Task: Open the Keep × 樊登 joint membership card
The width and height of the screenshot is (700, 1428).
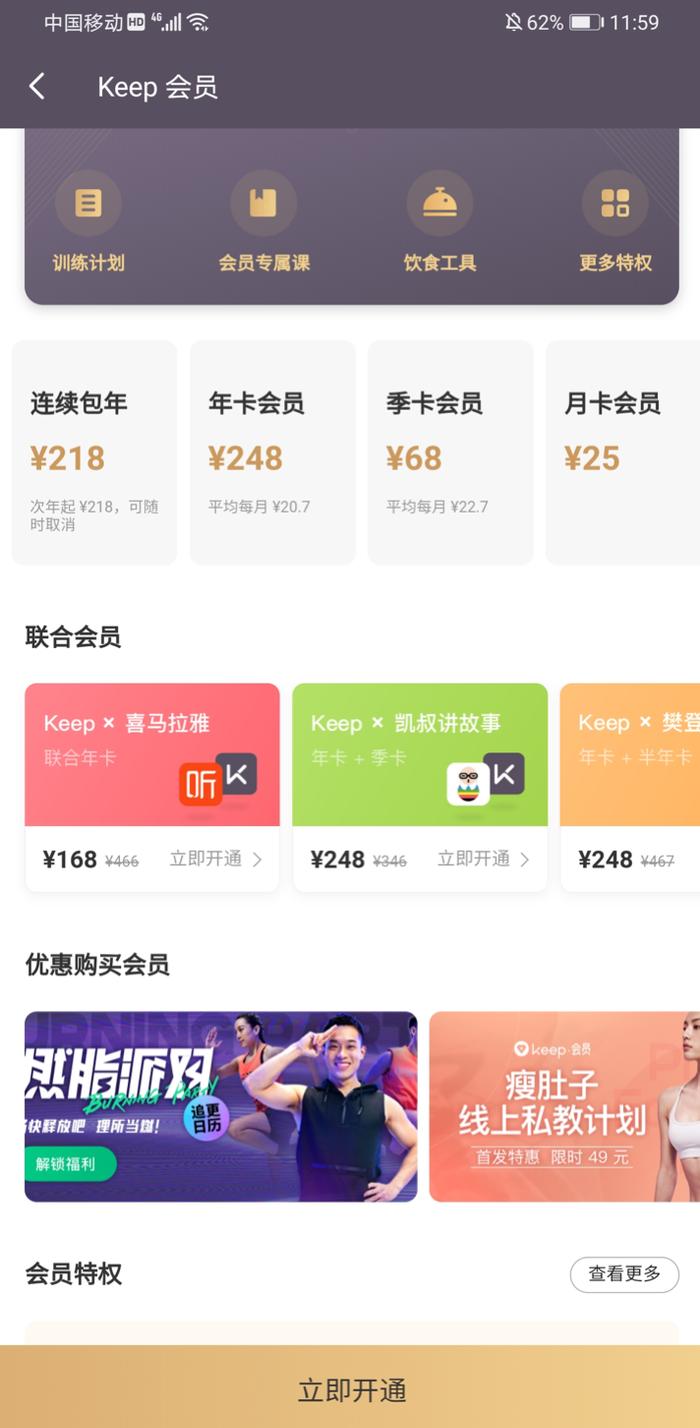Action: tap(630, 787)
